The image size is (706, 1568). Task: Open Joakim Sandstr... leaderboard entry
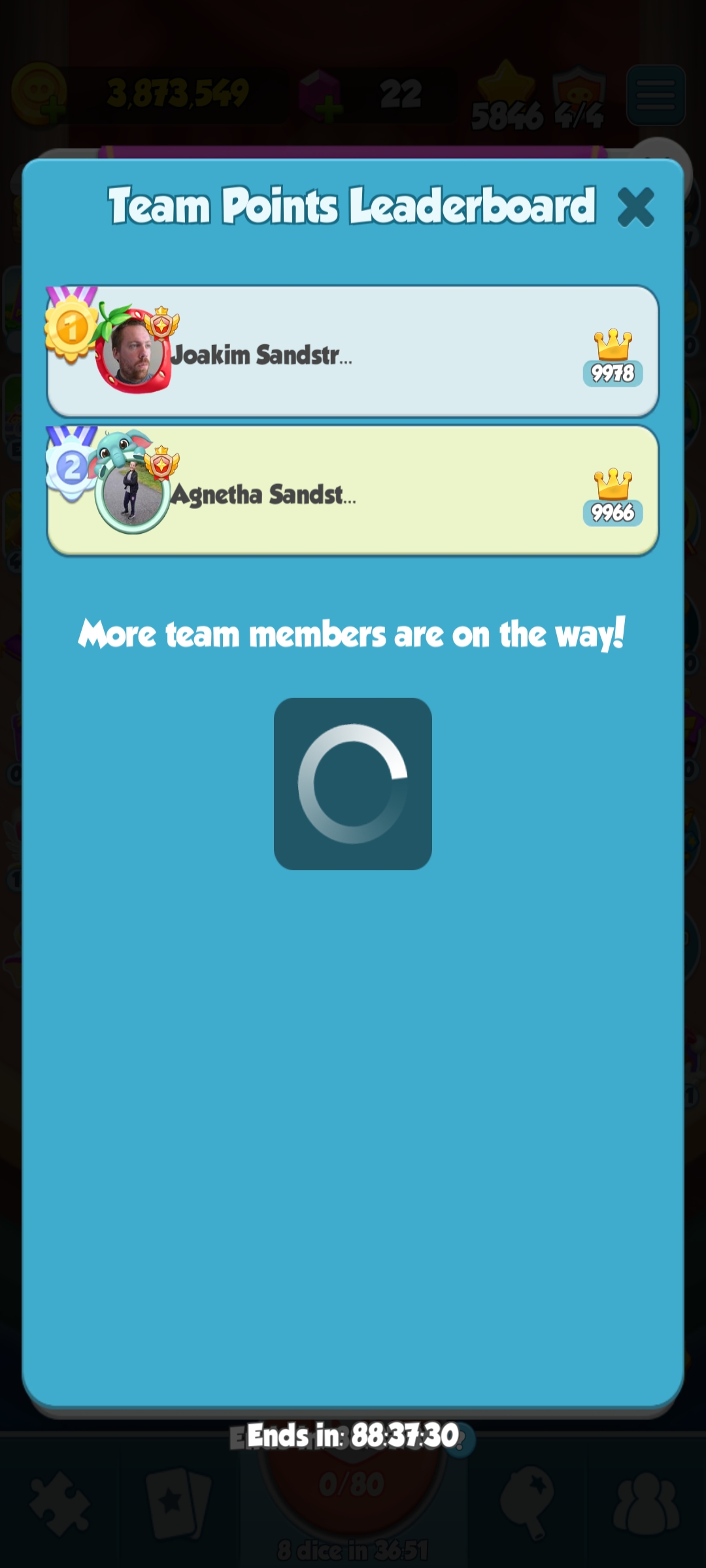pos(353,353)
